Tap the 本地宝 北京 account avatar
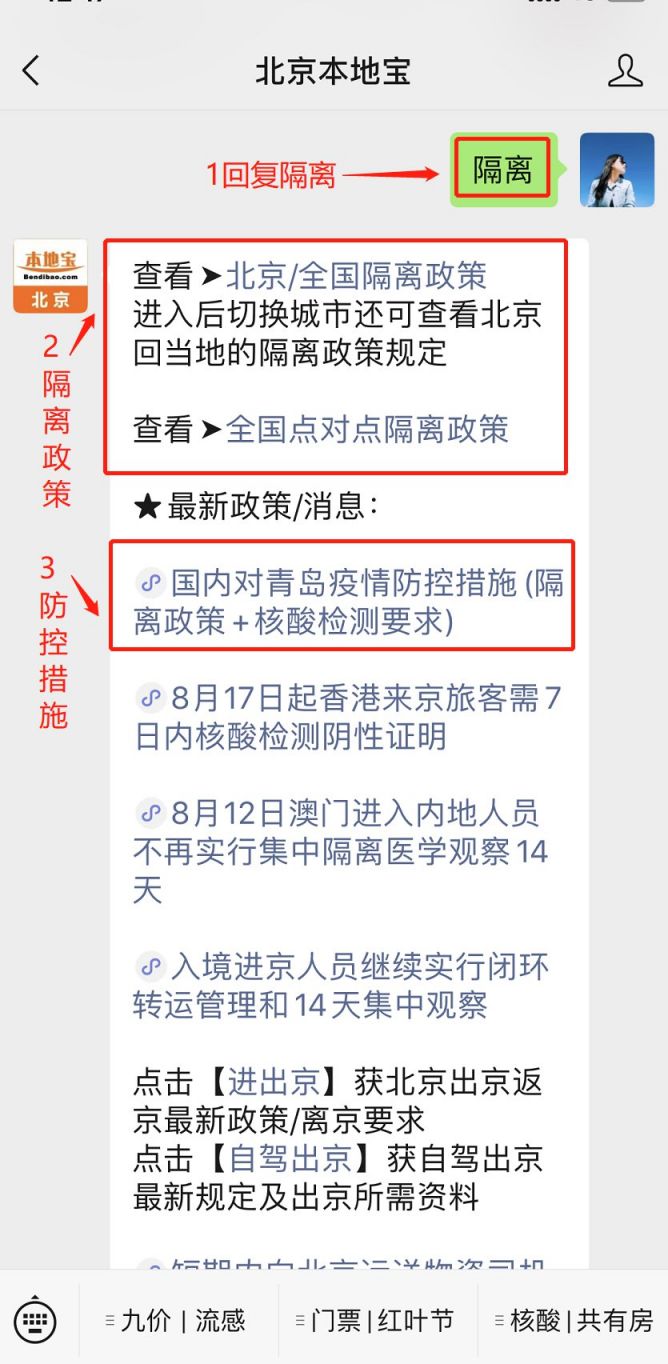The height and width of the screenshot is (1364, 668). pos(50,276)
